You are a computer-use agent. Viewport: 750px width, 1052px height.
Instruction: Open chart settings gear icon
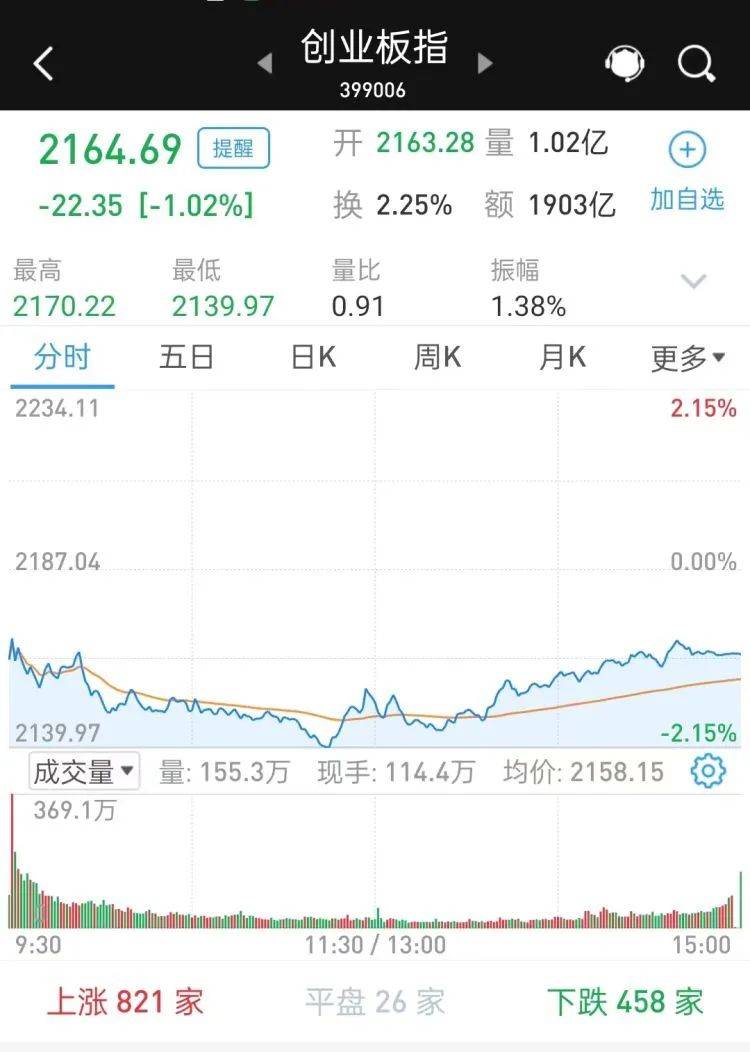(708, 771)
